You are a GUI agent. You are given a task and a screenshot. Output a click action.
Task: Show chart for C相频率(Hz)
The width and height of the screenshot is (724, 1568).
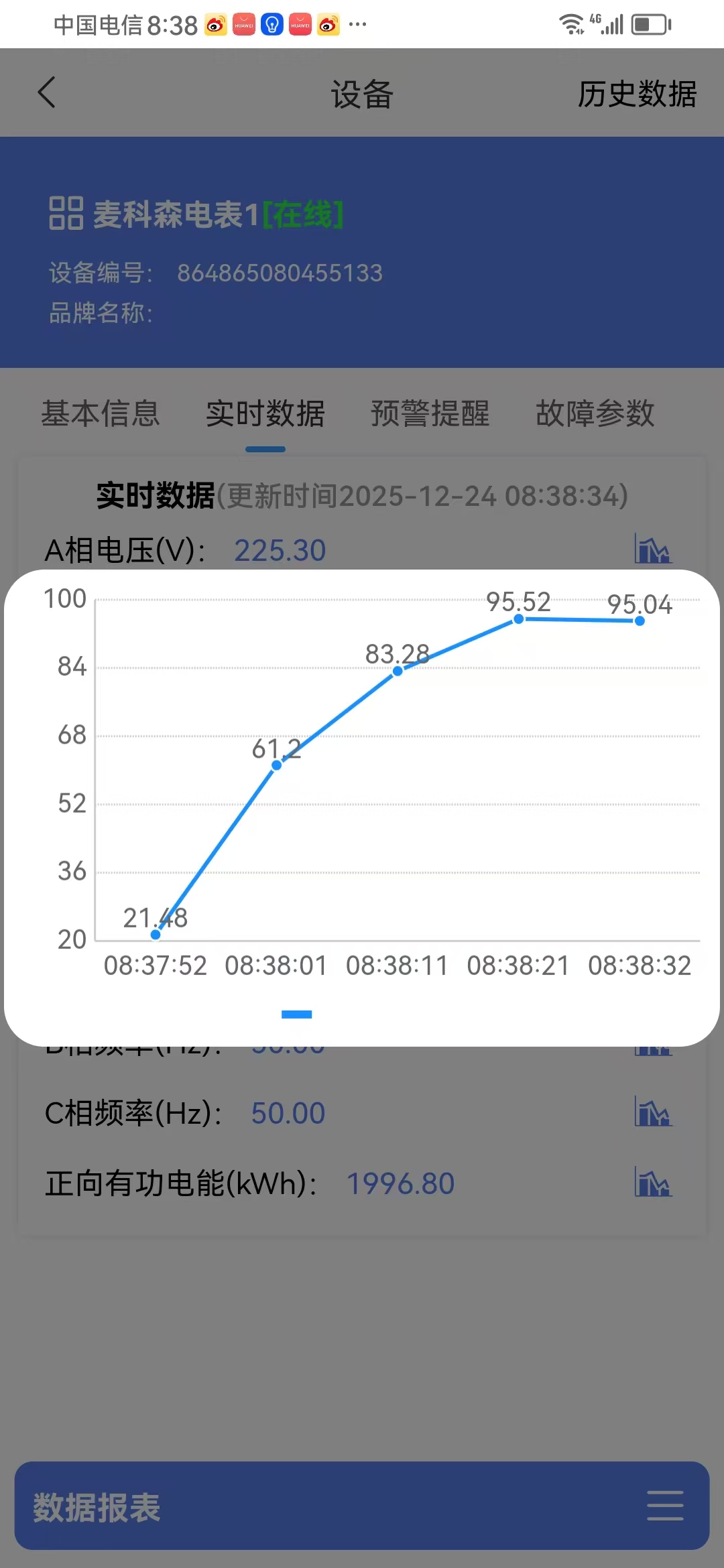tap(653, 1112)
